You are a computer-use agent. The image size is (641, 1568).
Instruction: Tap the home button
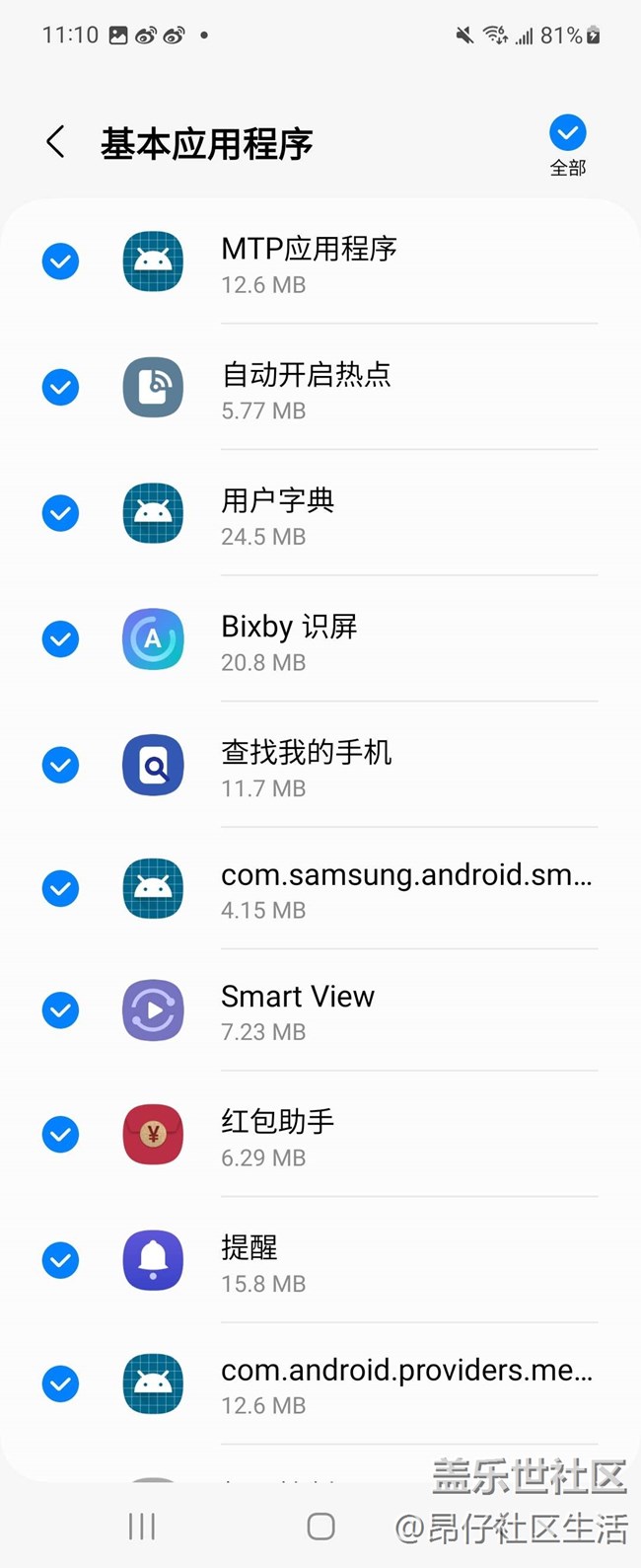[320, 1527]
